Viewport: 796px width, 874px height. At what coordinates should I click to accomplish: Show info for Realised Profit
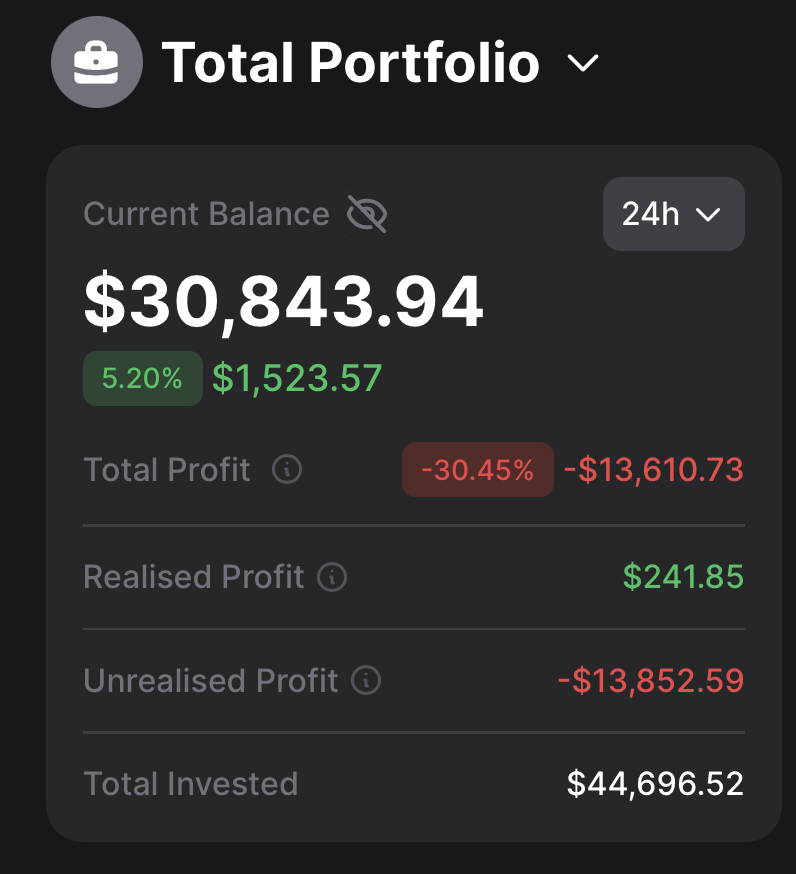point(332,577)
